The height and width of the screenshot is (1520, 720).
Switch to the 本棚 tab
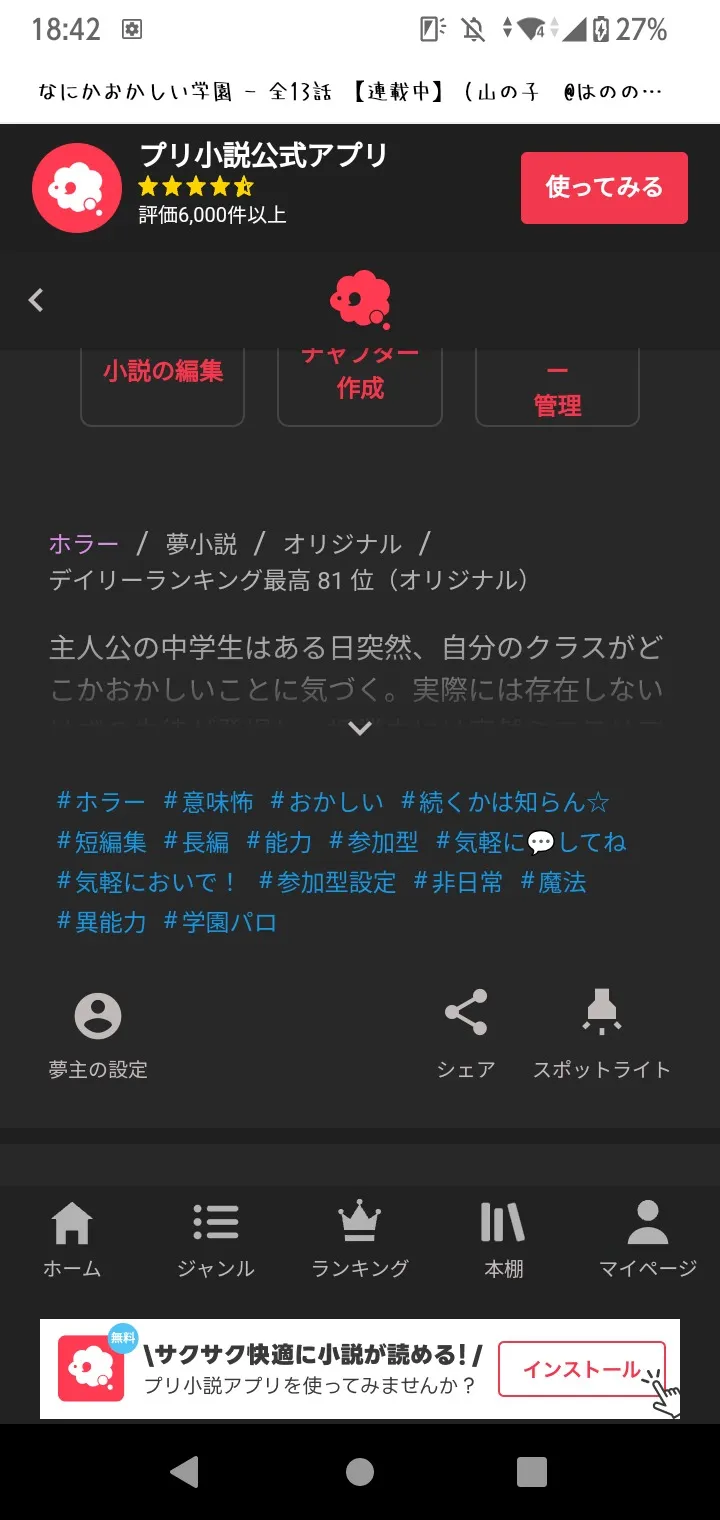[503, 1240]
